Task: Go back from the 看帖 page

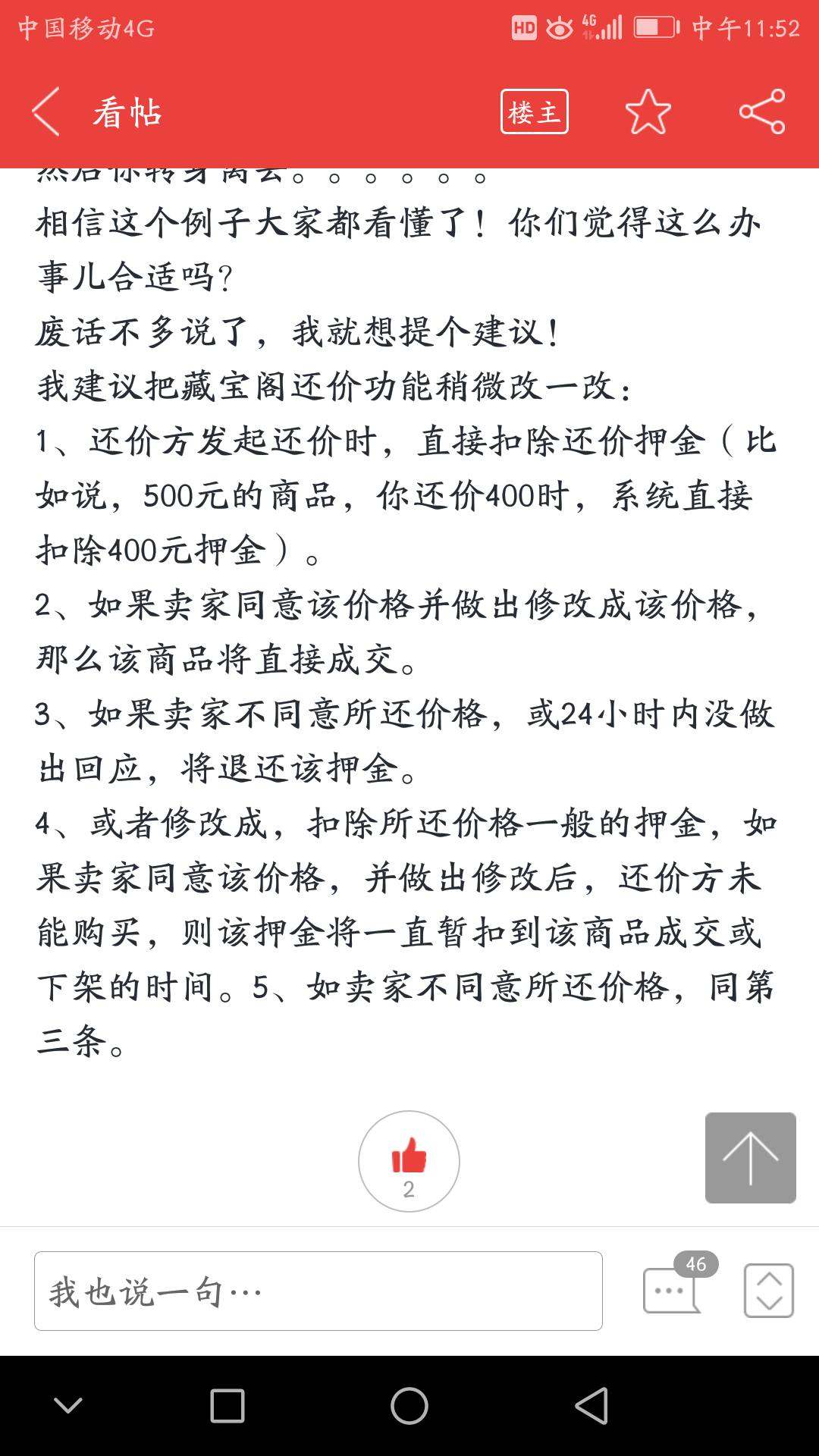Action: pos(45,112)
